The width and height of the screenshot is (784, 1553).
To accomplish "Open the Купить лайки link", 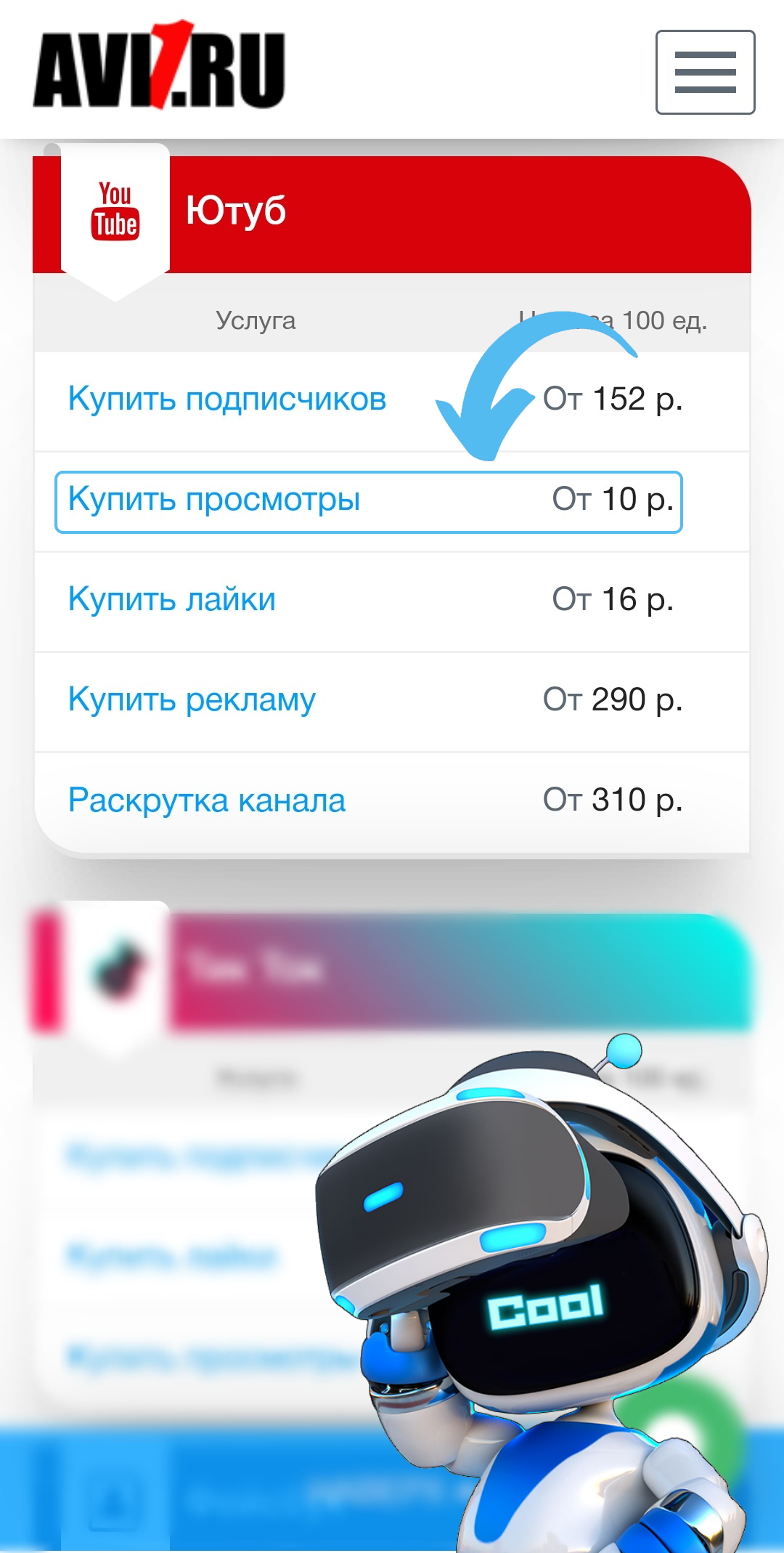I will click(x=172, y=600).
